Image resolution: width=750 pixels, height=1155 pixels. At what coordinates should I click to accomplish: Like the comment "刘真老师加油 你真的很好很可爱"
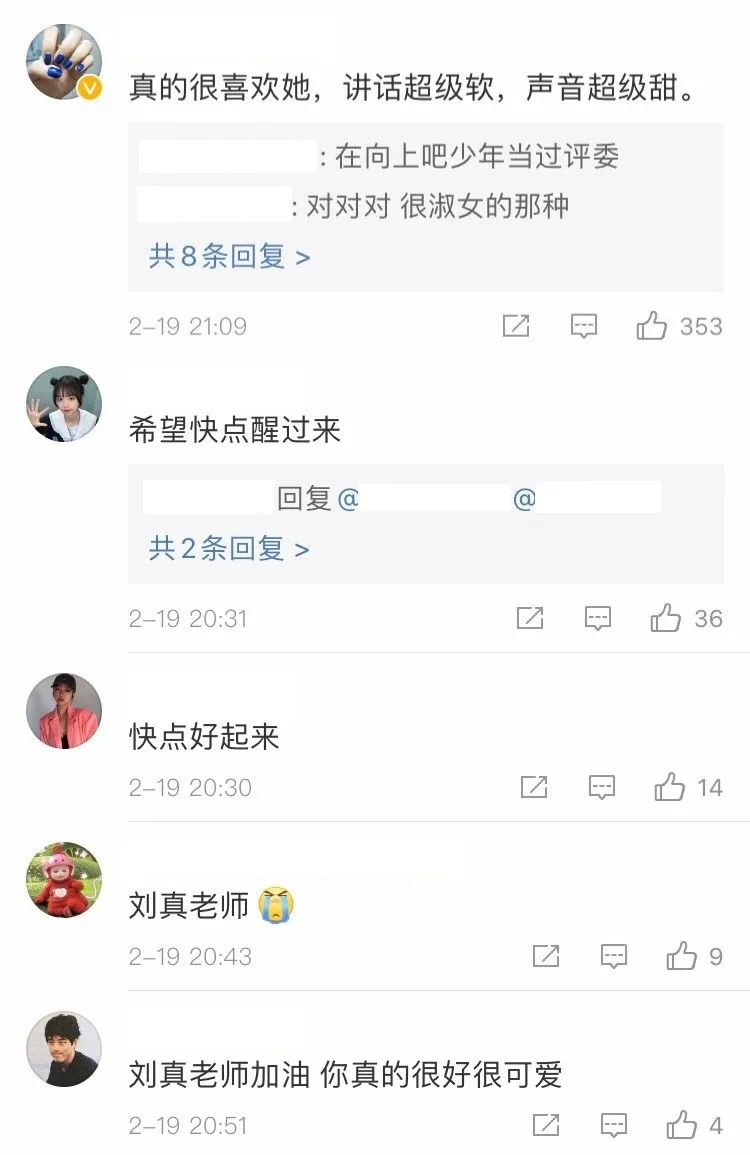[x=682, y=1126]
